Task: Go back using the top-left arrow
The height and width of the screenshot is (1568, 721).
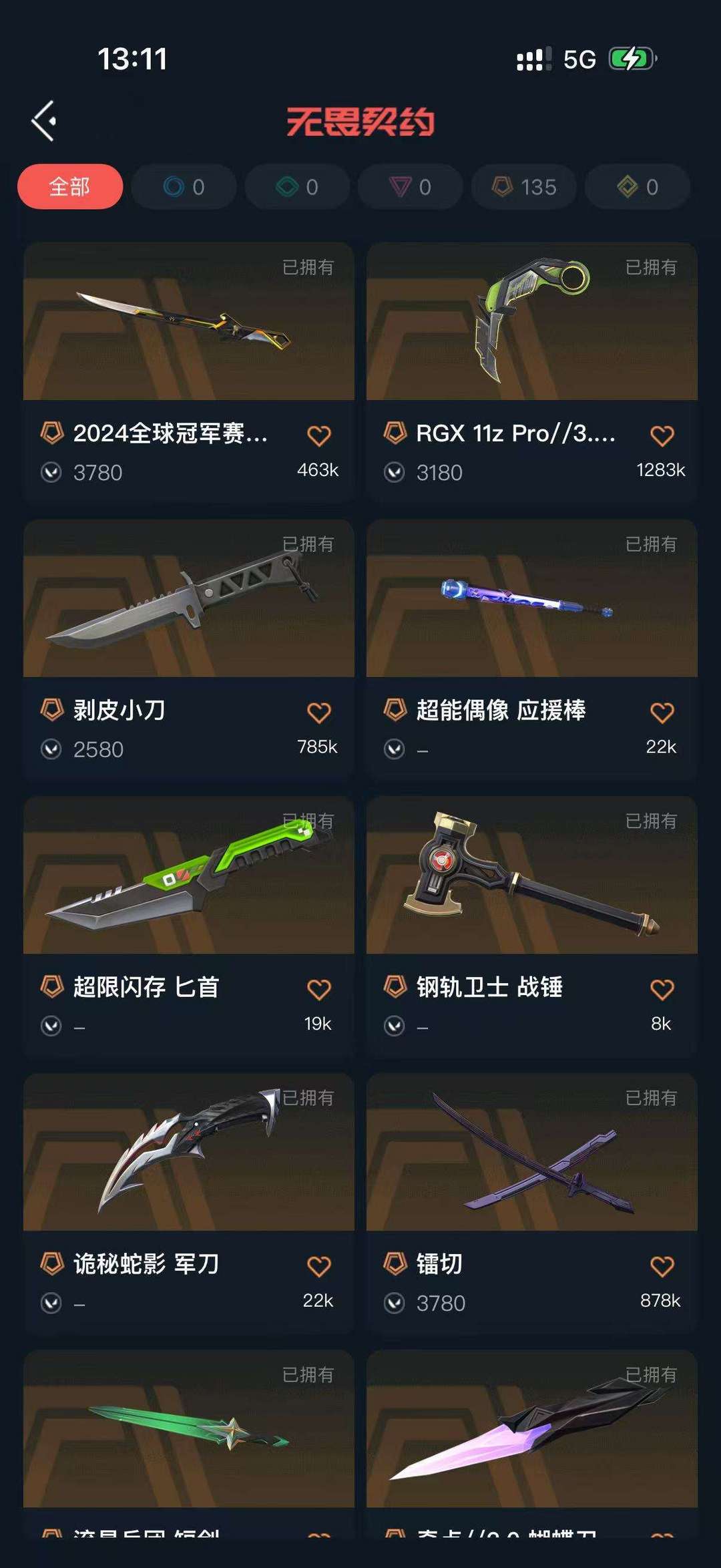Action: coord(44,121)
